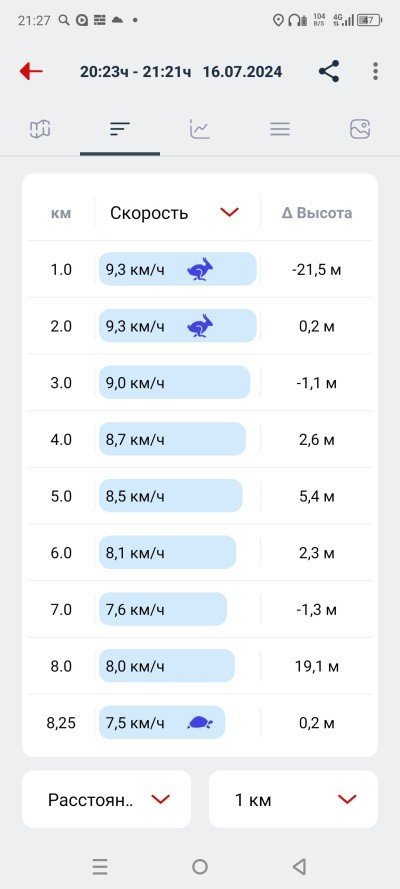Open the list details tab
This screenshot has height=889, width=400.
[280, 129]
